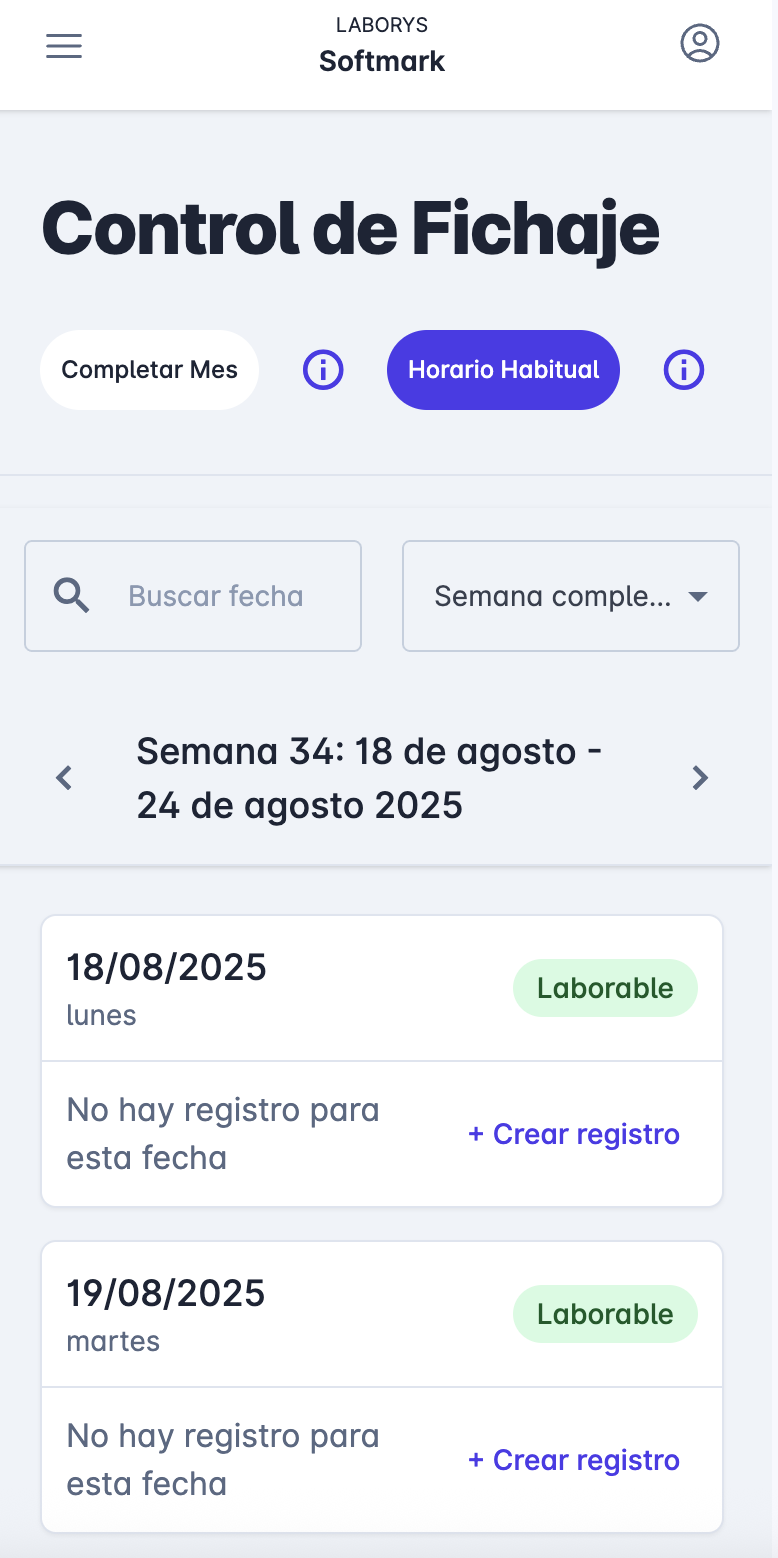Image resolution: width=778 pixels, height=1558 pixels.
Task: Go to the previous week
Action: 64,777
